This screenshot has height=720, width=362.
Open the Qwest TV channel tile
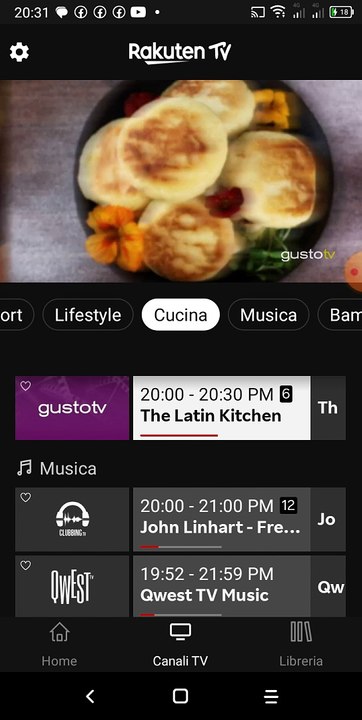(x=72, y=586)
